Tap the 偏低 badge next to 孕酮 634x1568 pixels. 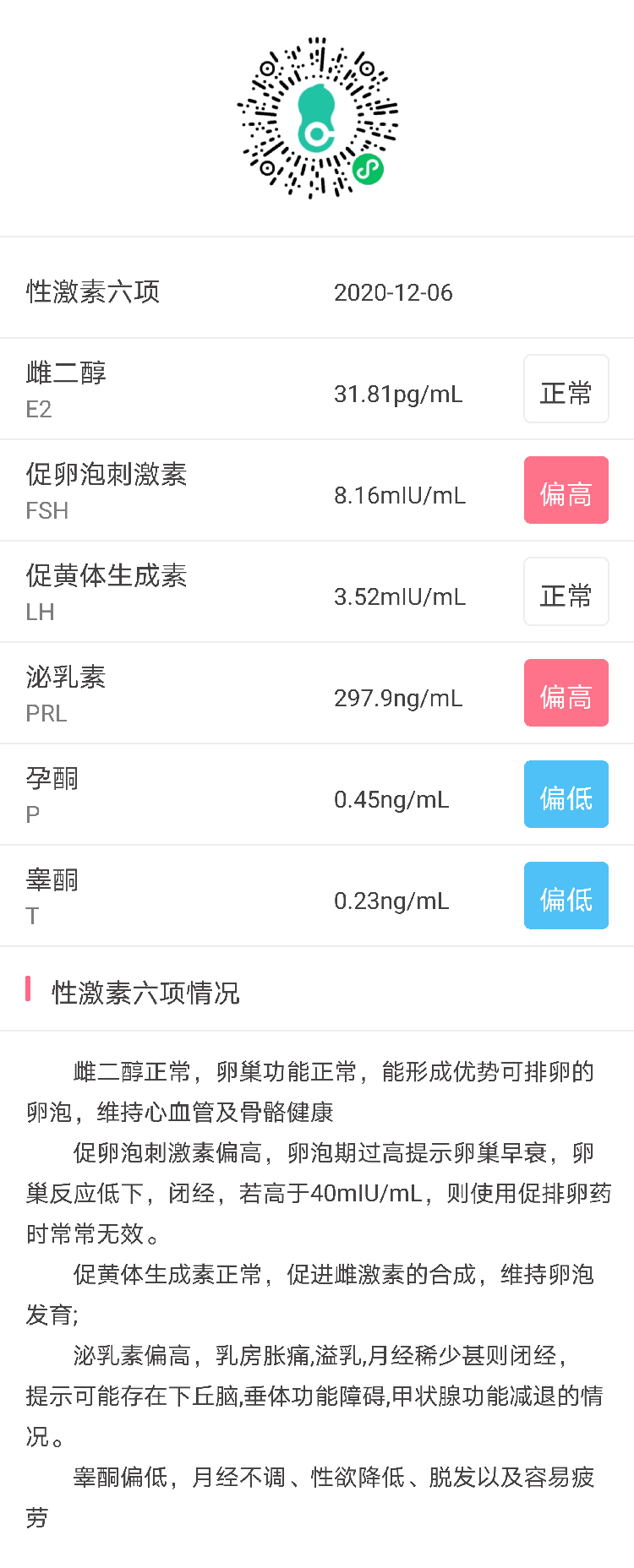[566, 794]
